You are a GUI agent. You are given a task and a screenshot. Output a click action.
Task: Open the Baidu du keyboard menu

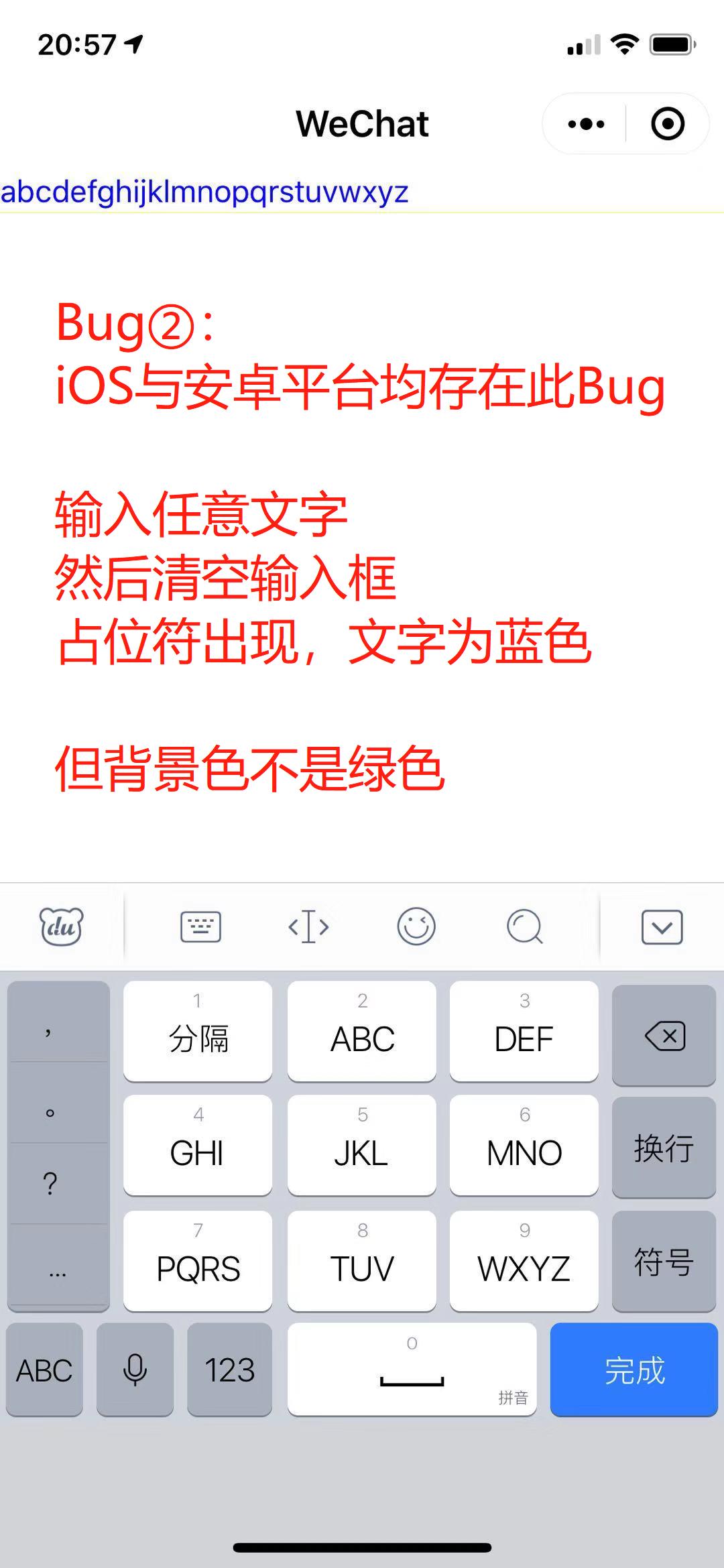(62, 926)
